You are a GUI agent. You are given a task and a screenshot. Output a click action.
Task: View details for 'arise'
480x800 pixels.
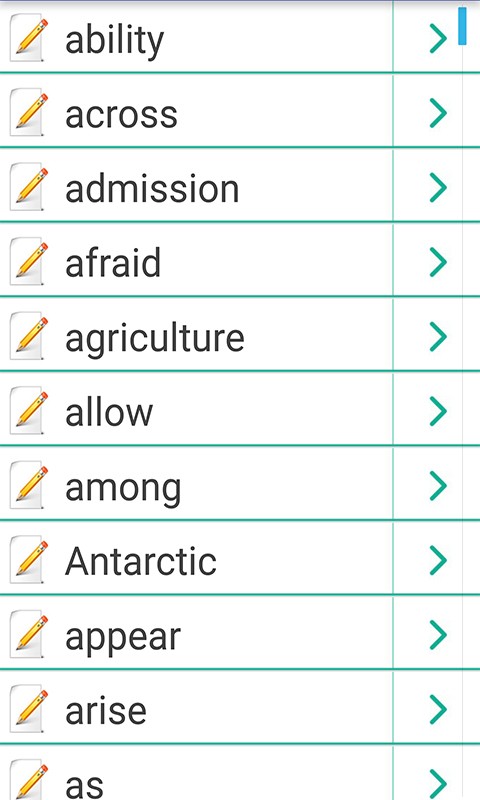[231, 708]
